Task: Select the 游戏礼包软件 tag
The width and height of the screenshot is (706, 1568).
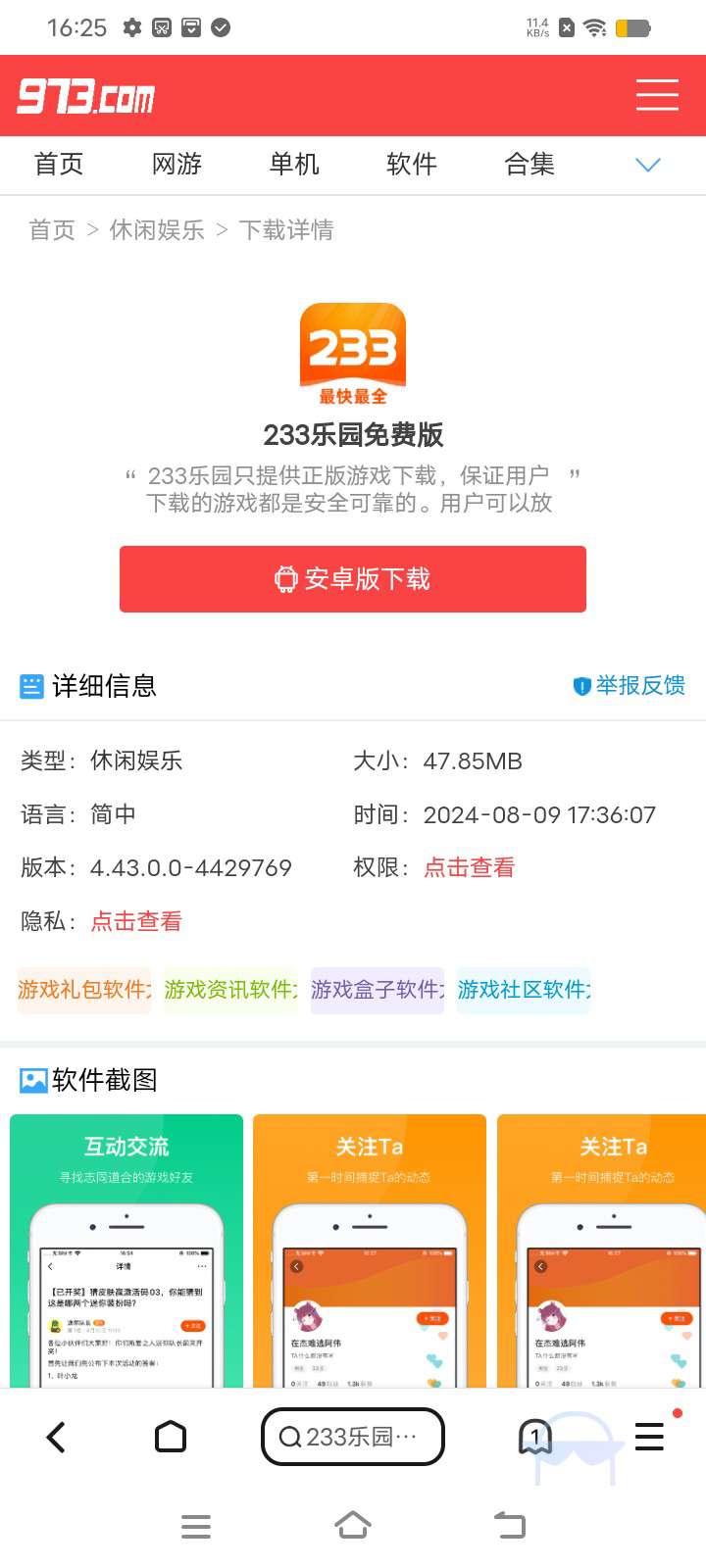Action: point(84,990)
